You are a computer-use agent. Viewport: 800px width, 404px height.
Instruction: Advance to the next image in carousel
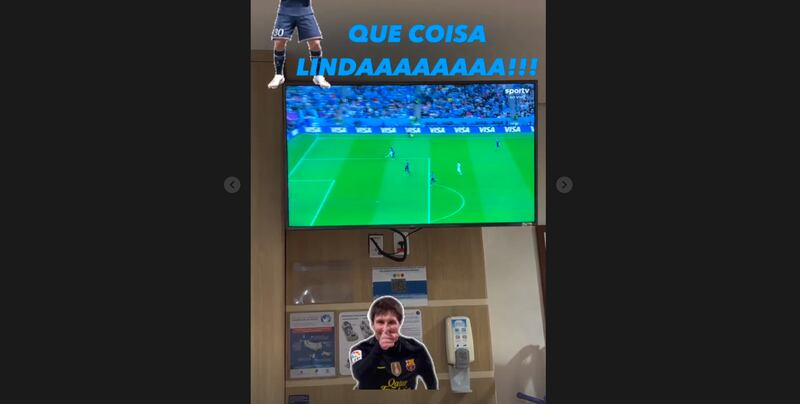pyautogui.click(x=564, y=185)
